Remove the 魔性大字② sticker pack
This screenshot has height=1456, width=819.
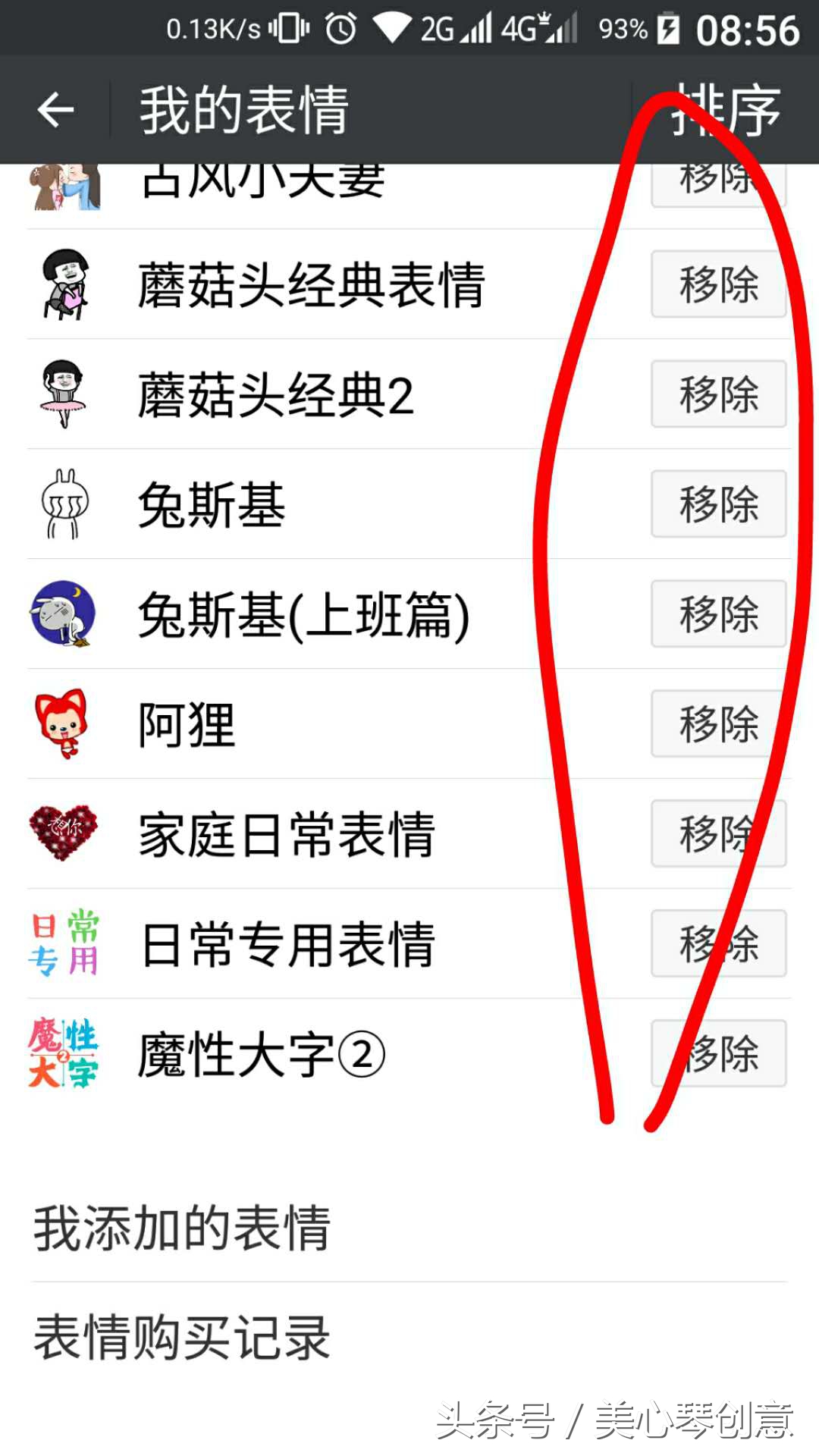[718, 1054]
